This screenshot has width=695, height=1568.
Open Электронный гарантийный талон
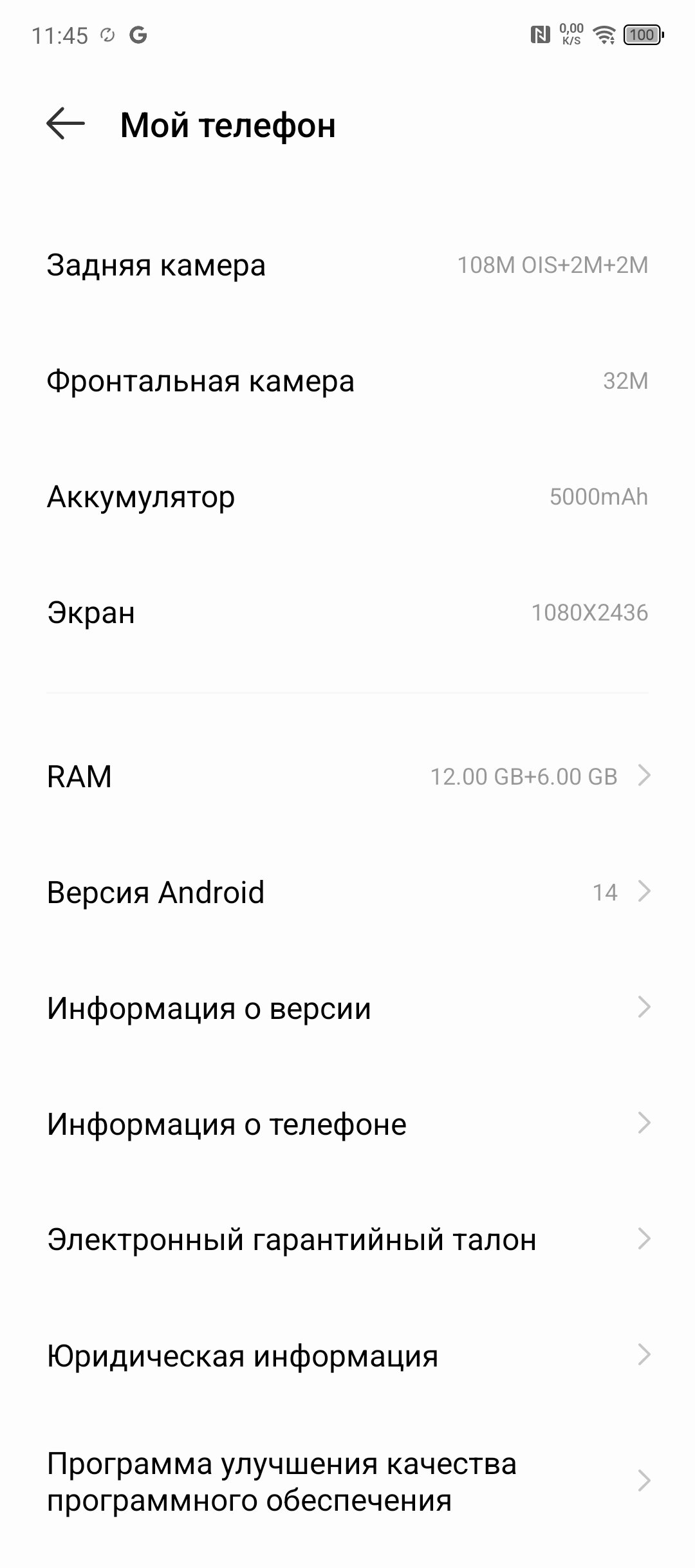(347, 1240)
